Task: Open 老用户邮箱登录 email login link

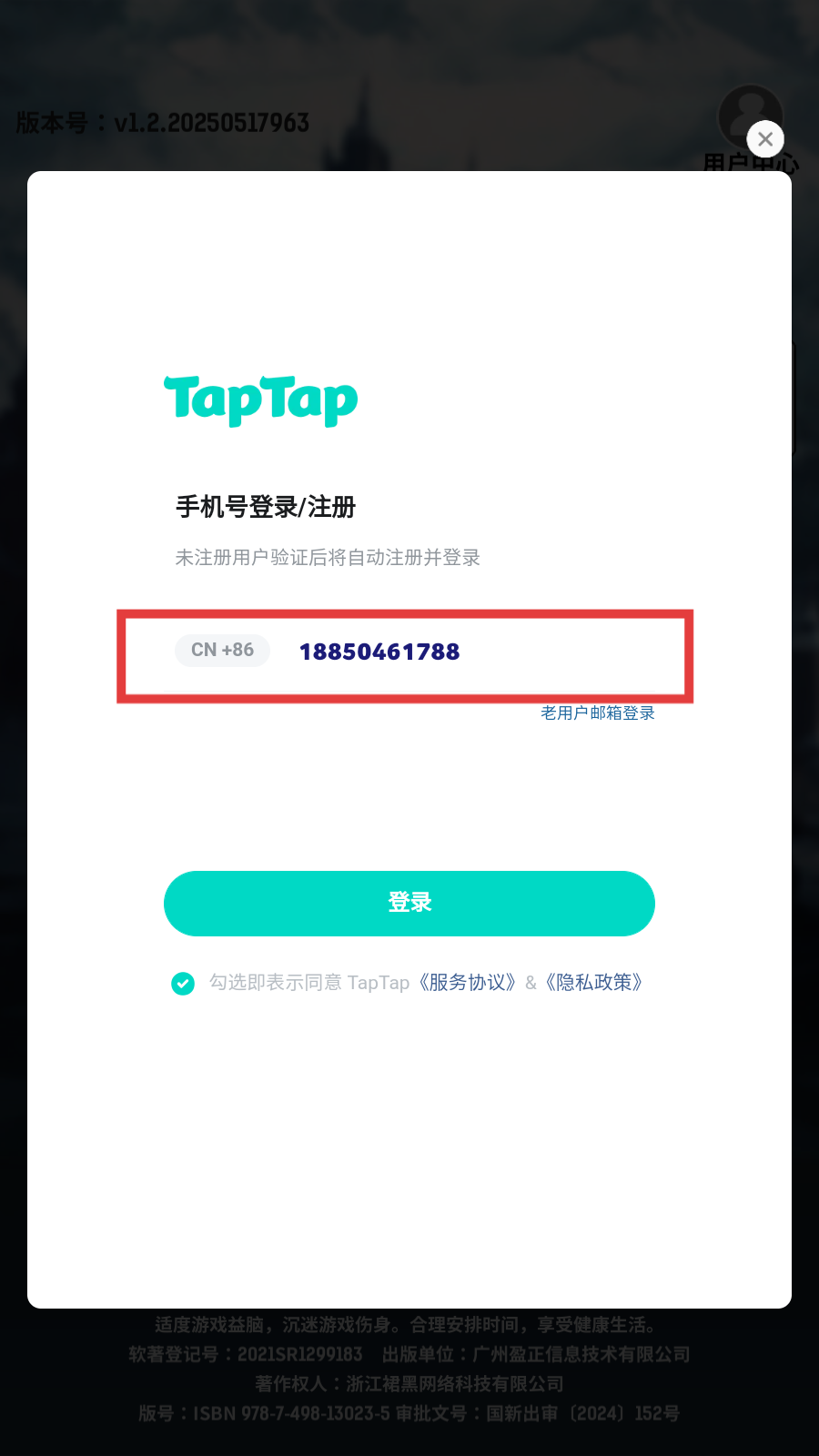Action: [x=598, y=713]
